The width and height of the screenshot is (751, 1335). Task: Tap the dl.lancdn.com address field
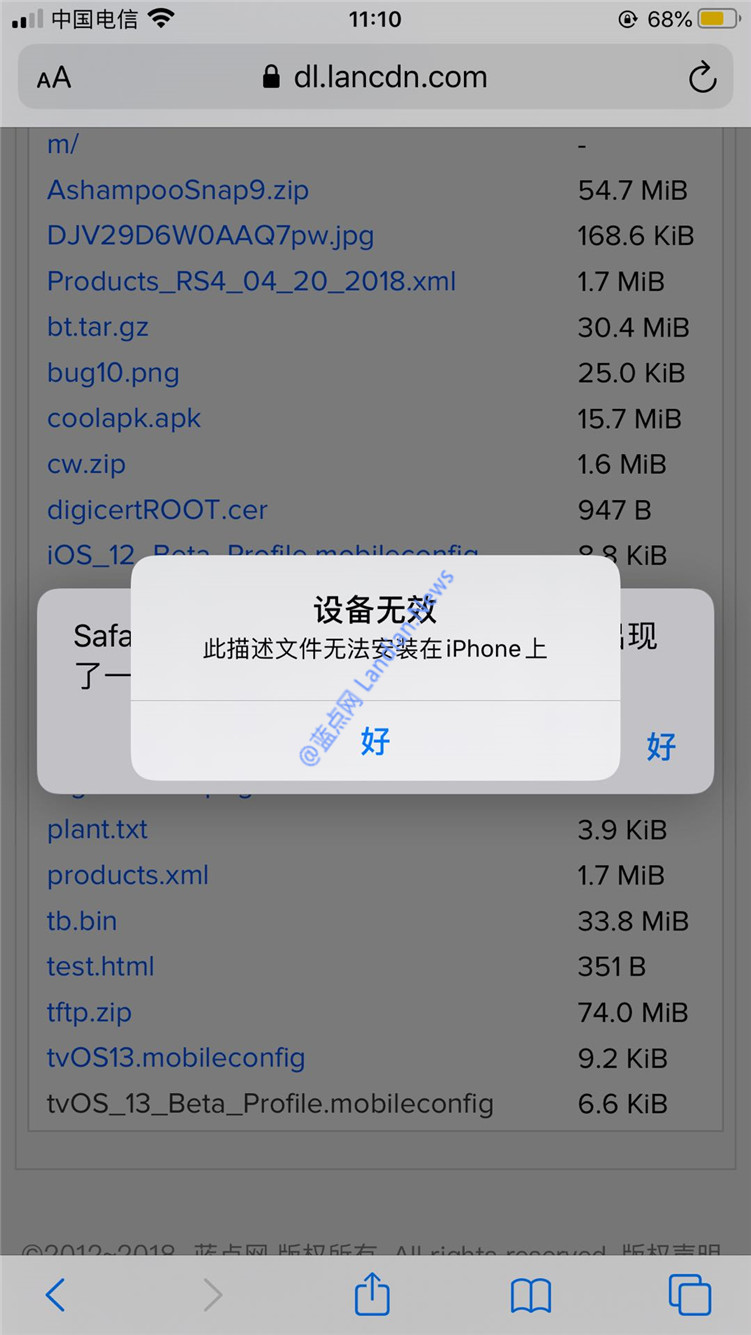point(375,77)
